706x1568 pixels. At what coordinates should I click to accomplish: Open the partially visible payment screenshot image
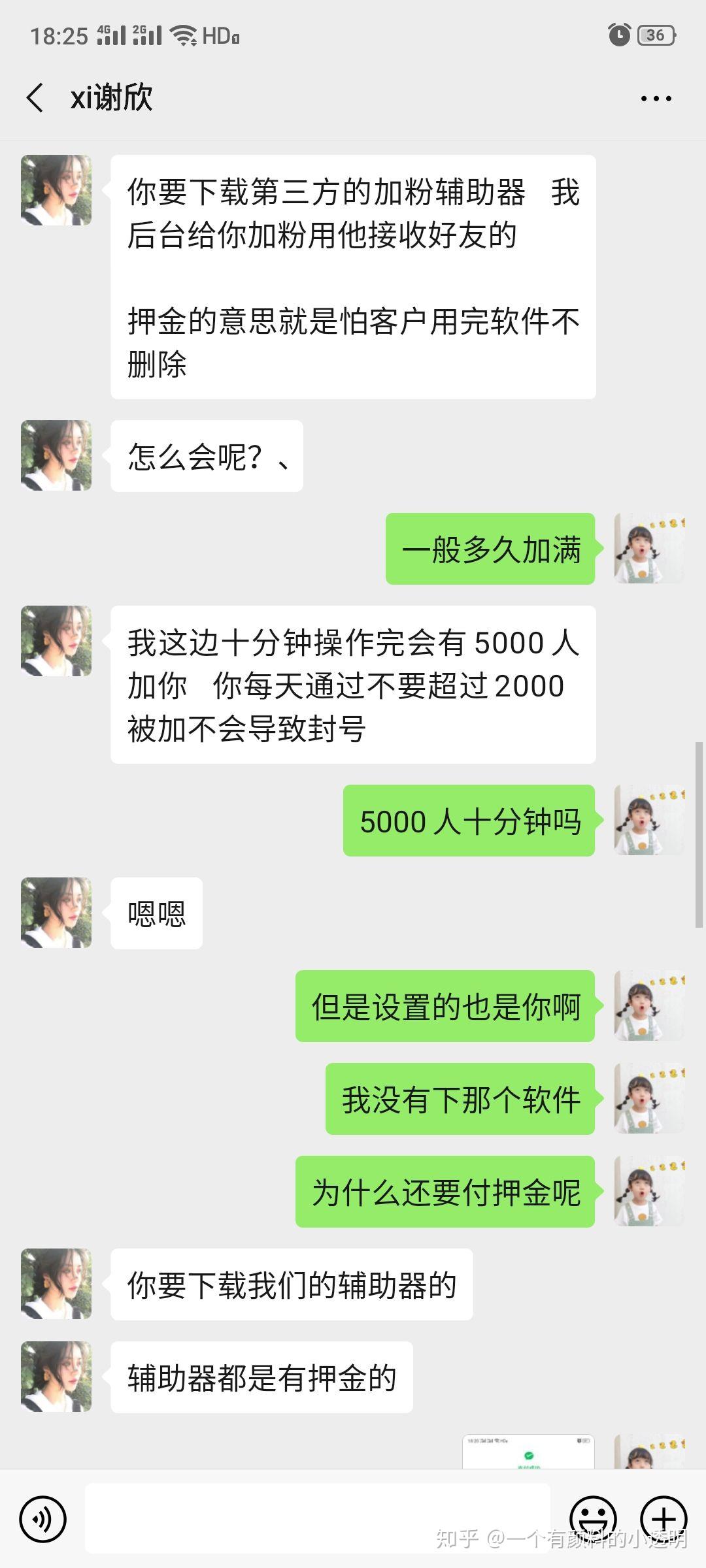528,1451
